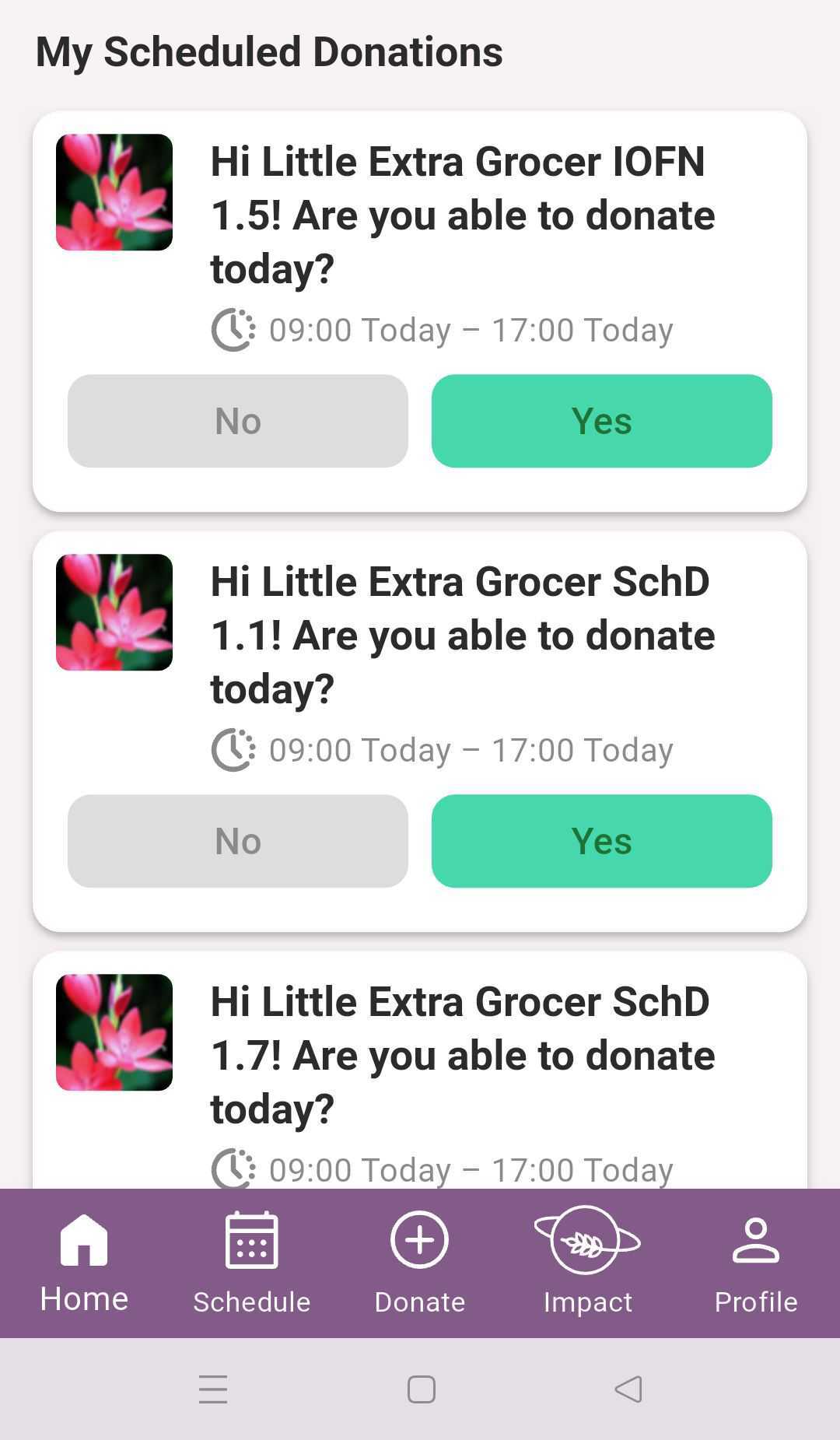Tap the system back button
The height and width of the screenshot is (1440, 840).
click(628, 1389)
